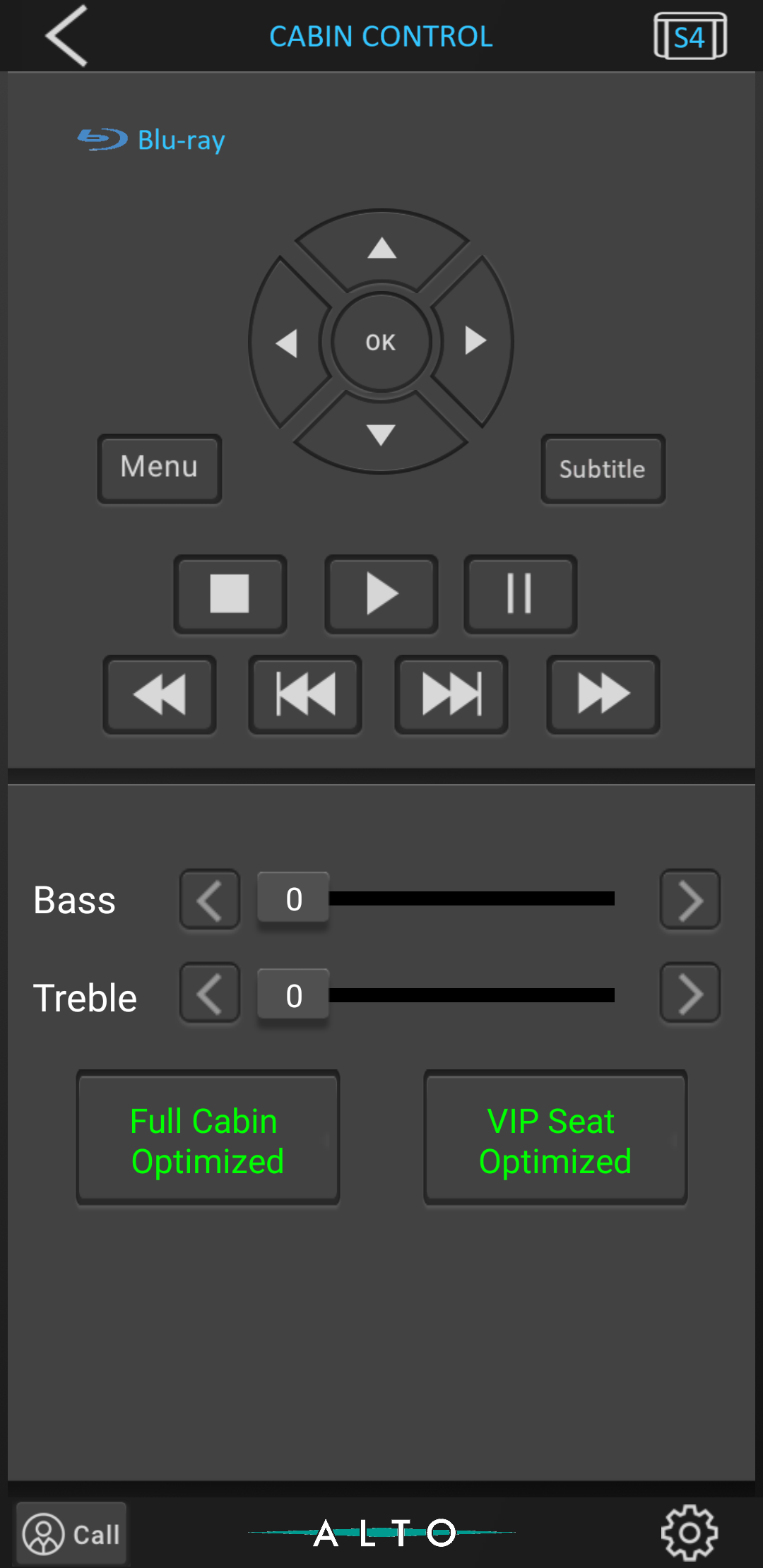Open the Blu-ray Menu
Image resolution: width=763 pixels, height=1568 pixels.
click(160, 468)
